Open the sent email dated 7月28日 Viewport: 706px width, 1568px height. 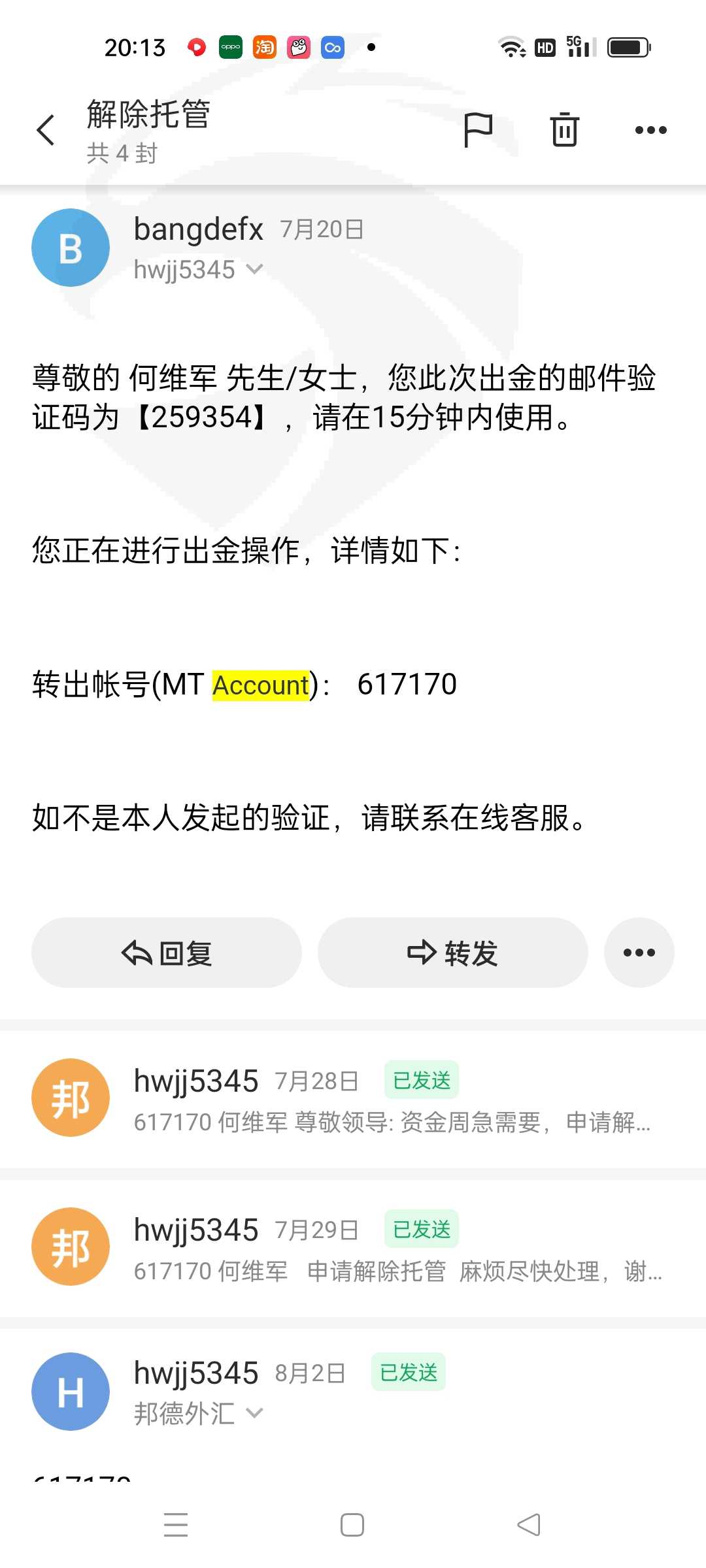pos(353,1100)
